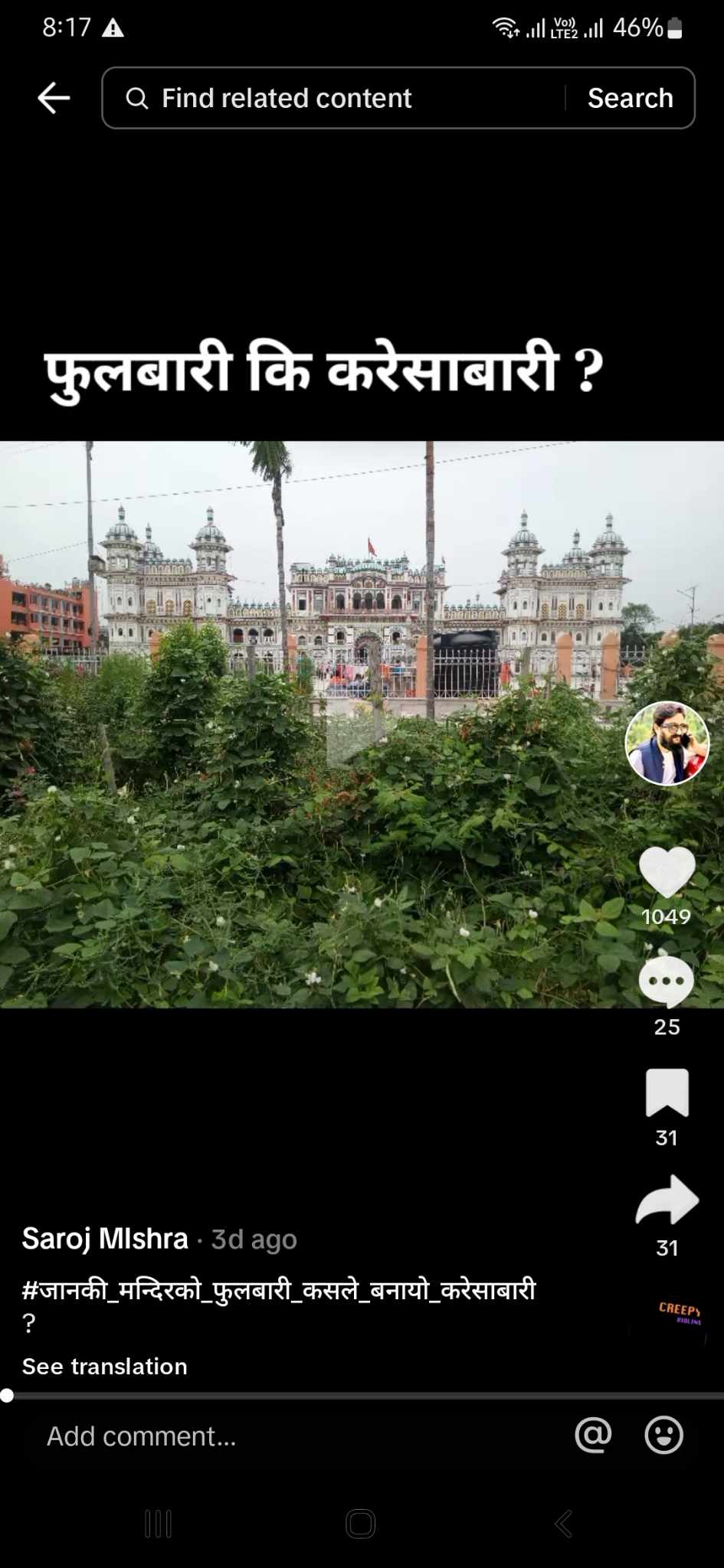Mention someone with the @ icon
724x1568 pixels.
pos(593,1435)
